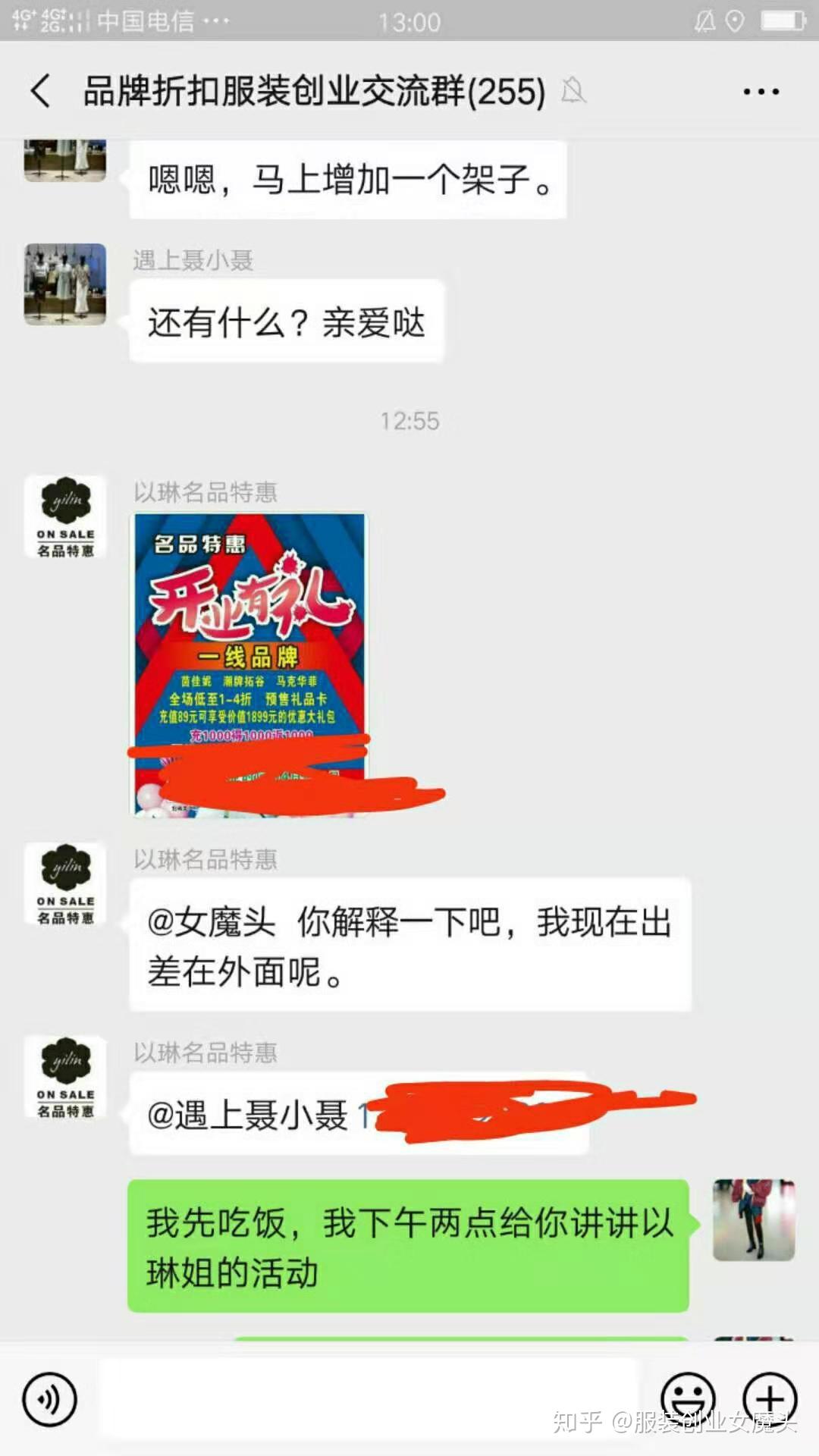Open the group chat options menu

[761, 92]
